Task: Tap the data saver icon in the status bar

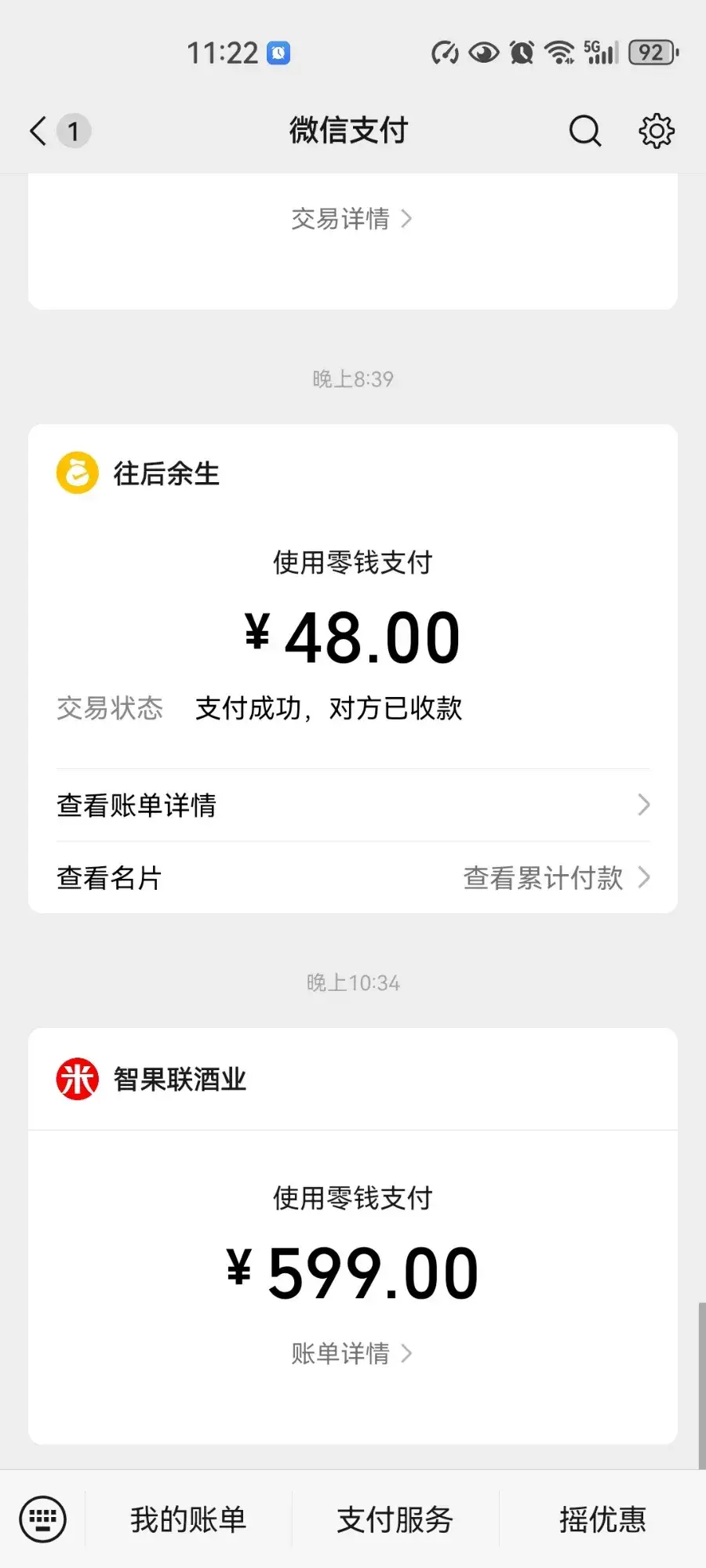Action: point(444,52)
